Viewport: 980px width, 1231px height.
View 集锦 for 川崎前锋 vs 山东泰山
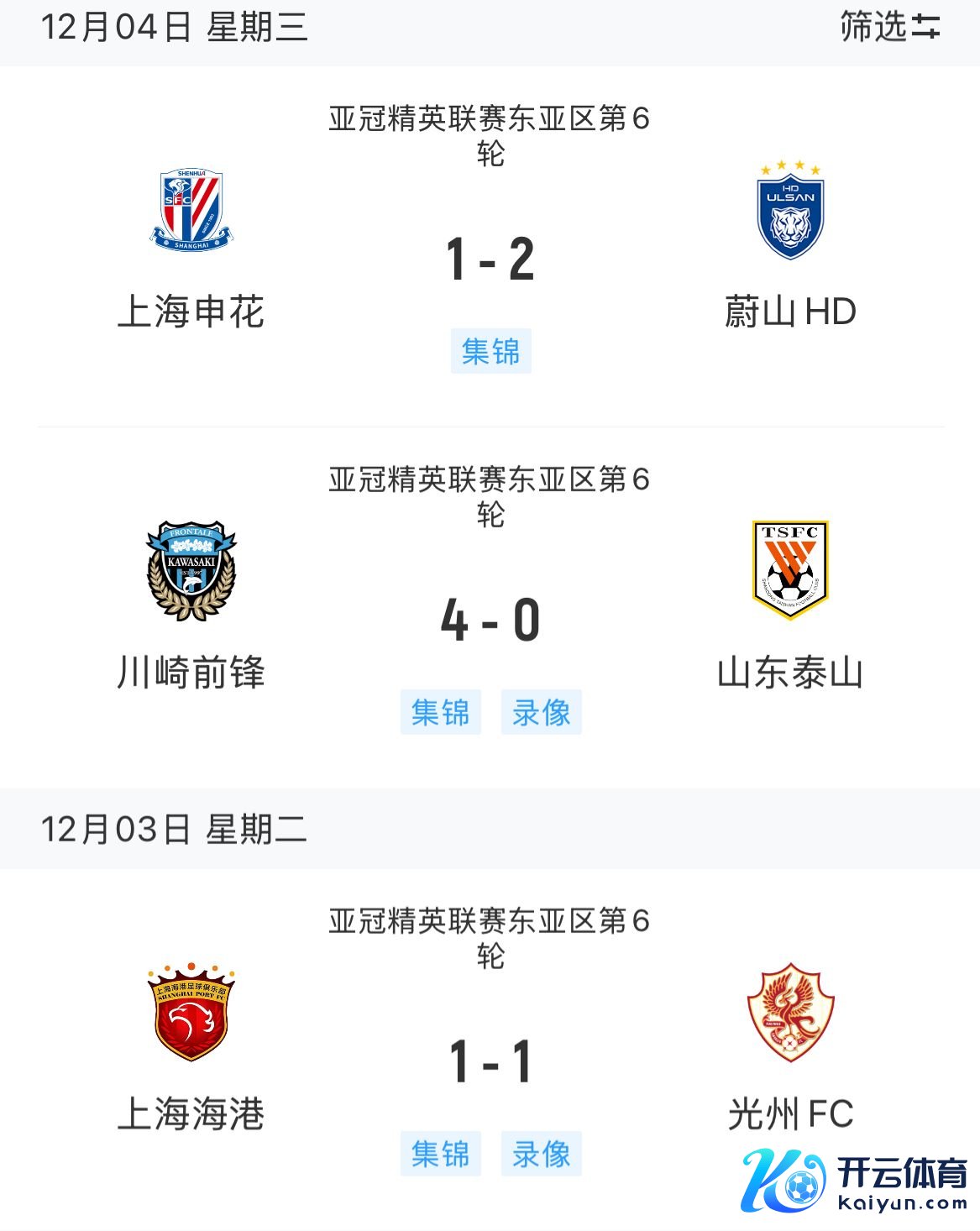coord(440,712)
